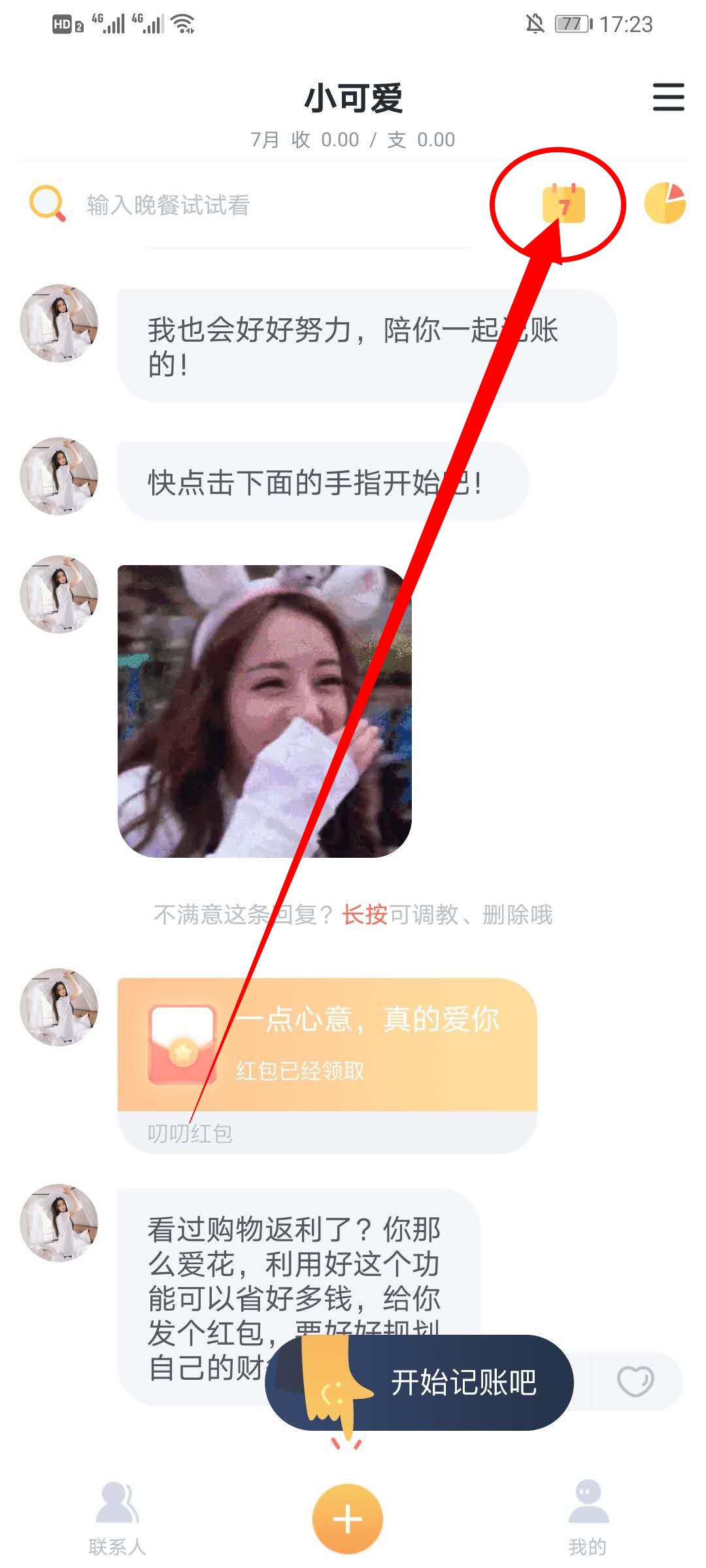Switch to the 我的 tab
The image size is (706, 1568).
588,1518
